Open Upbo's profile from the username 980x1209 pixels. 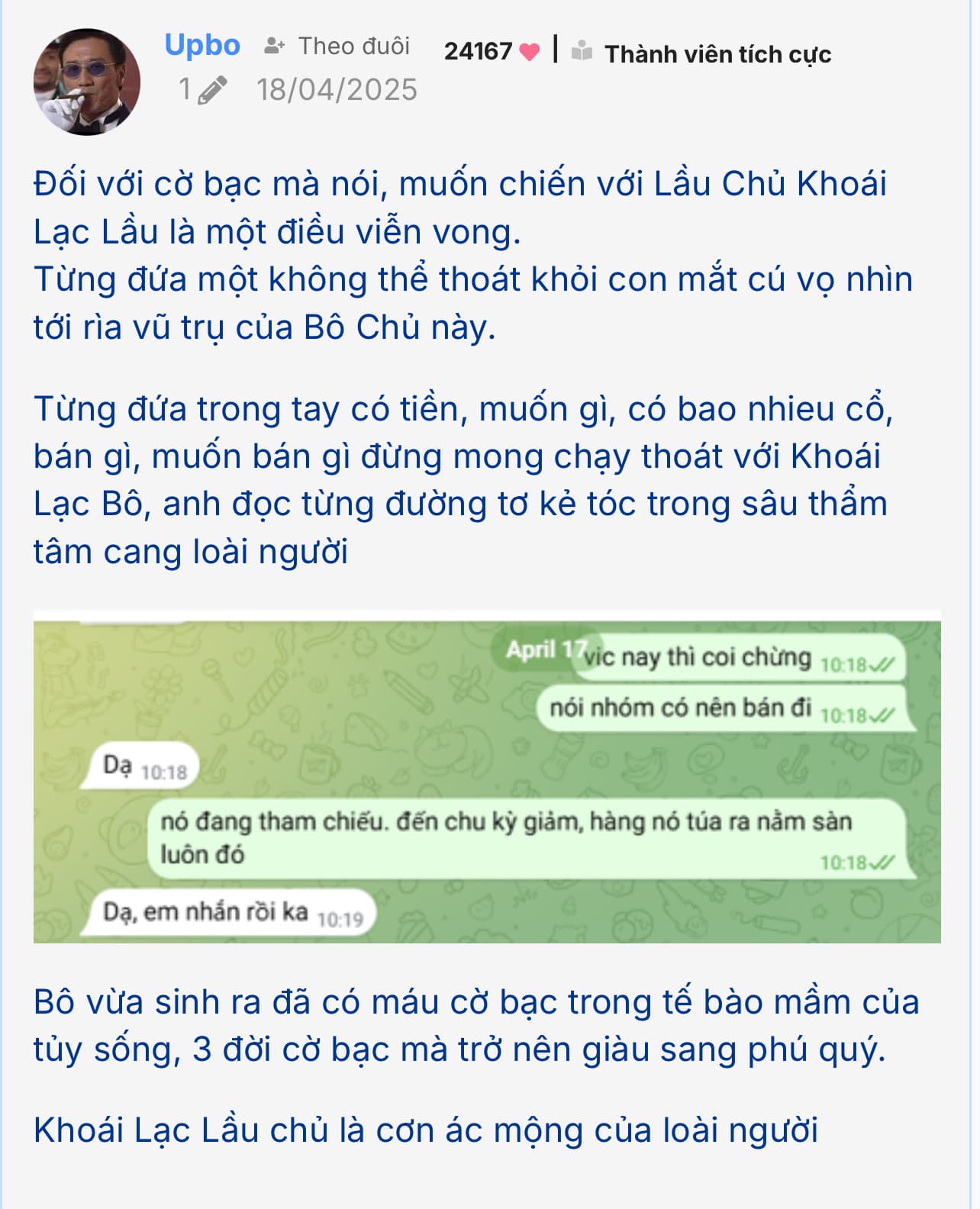pyautogui.click(x=202, y=45)
